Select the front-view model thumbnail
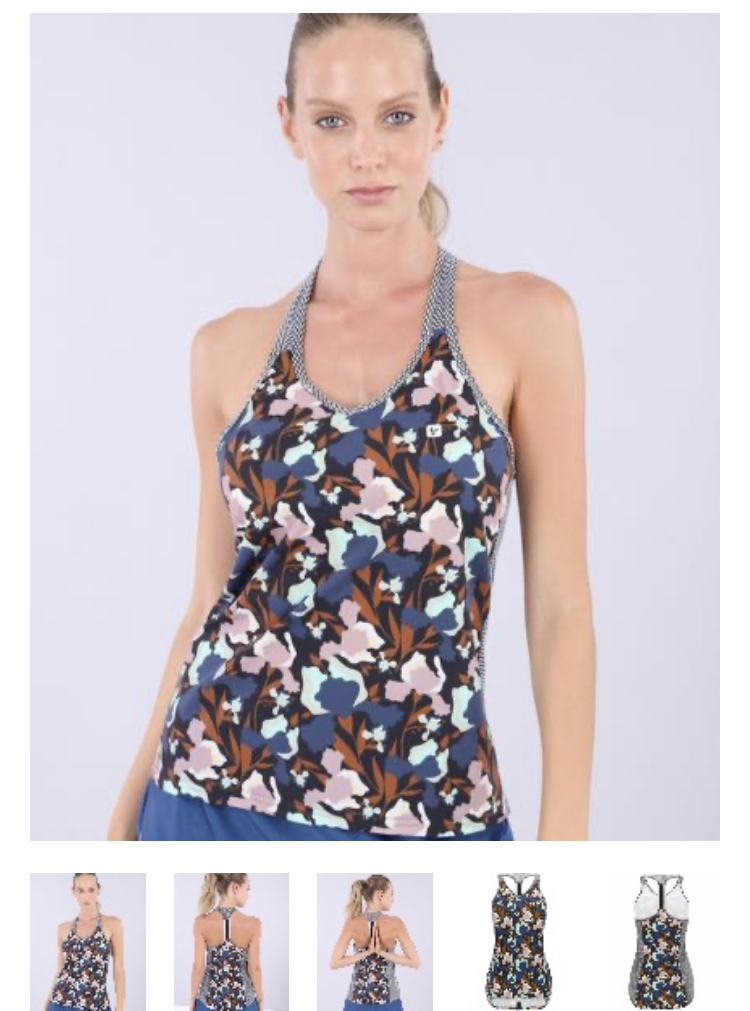This screenshot has width=750, height=1011. tap(88, 941)
